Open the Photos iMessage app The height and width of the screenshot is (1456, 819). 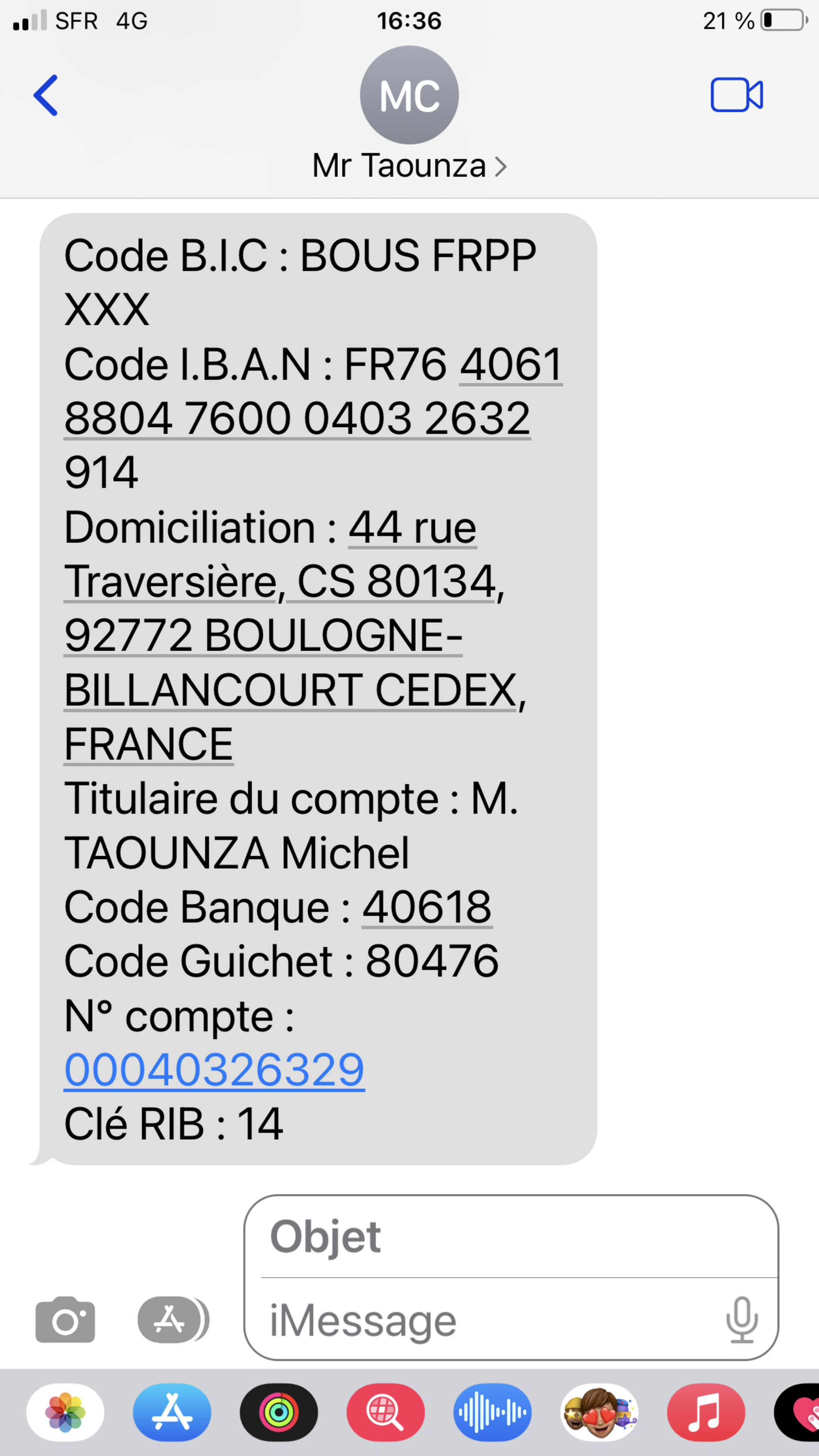click(65, 1413)
